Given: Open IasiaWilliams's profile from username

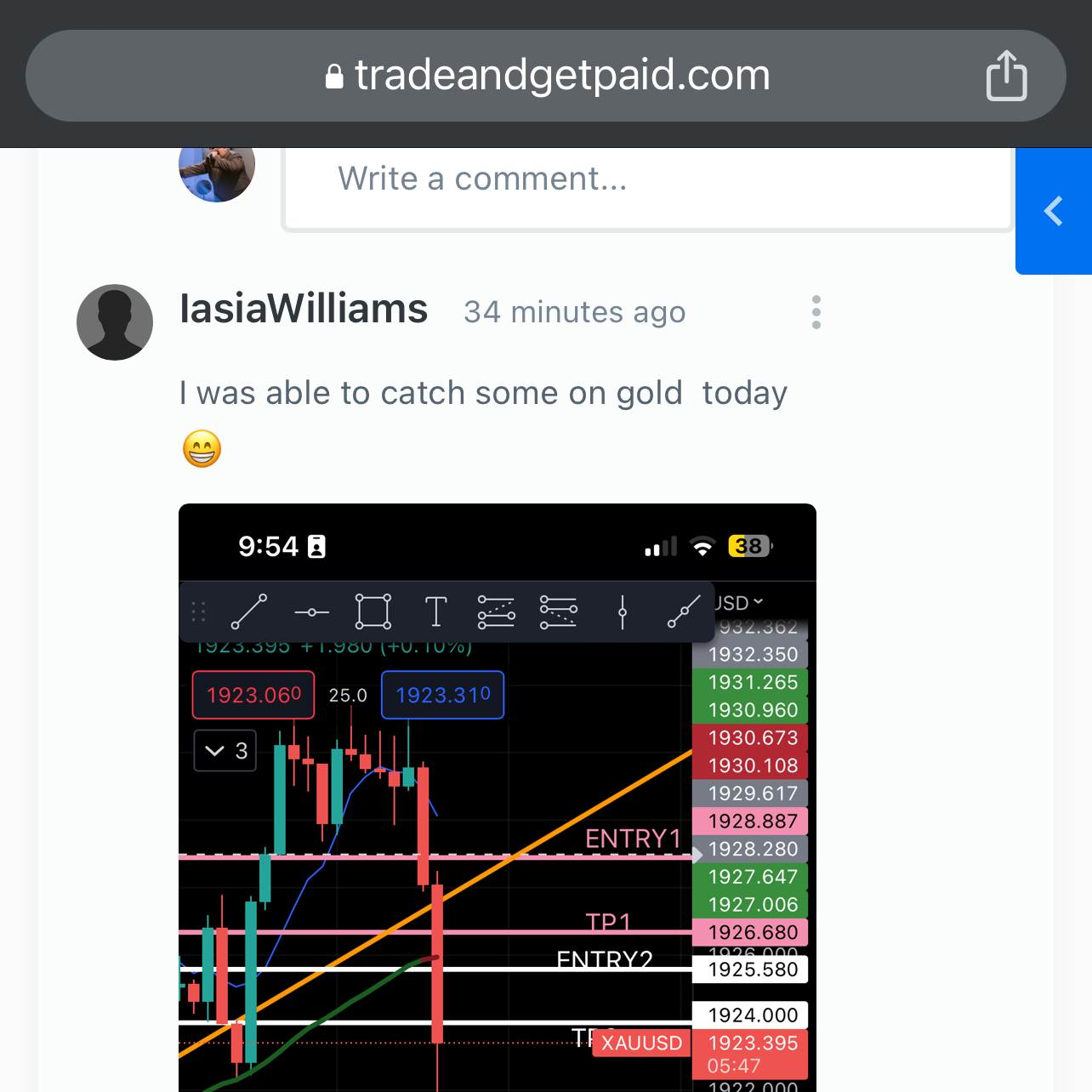Looking at the screenshot, I should pyautogui.click(x=304, y=309).
